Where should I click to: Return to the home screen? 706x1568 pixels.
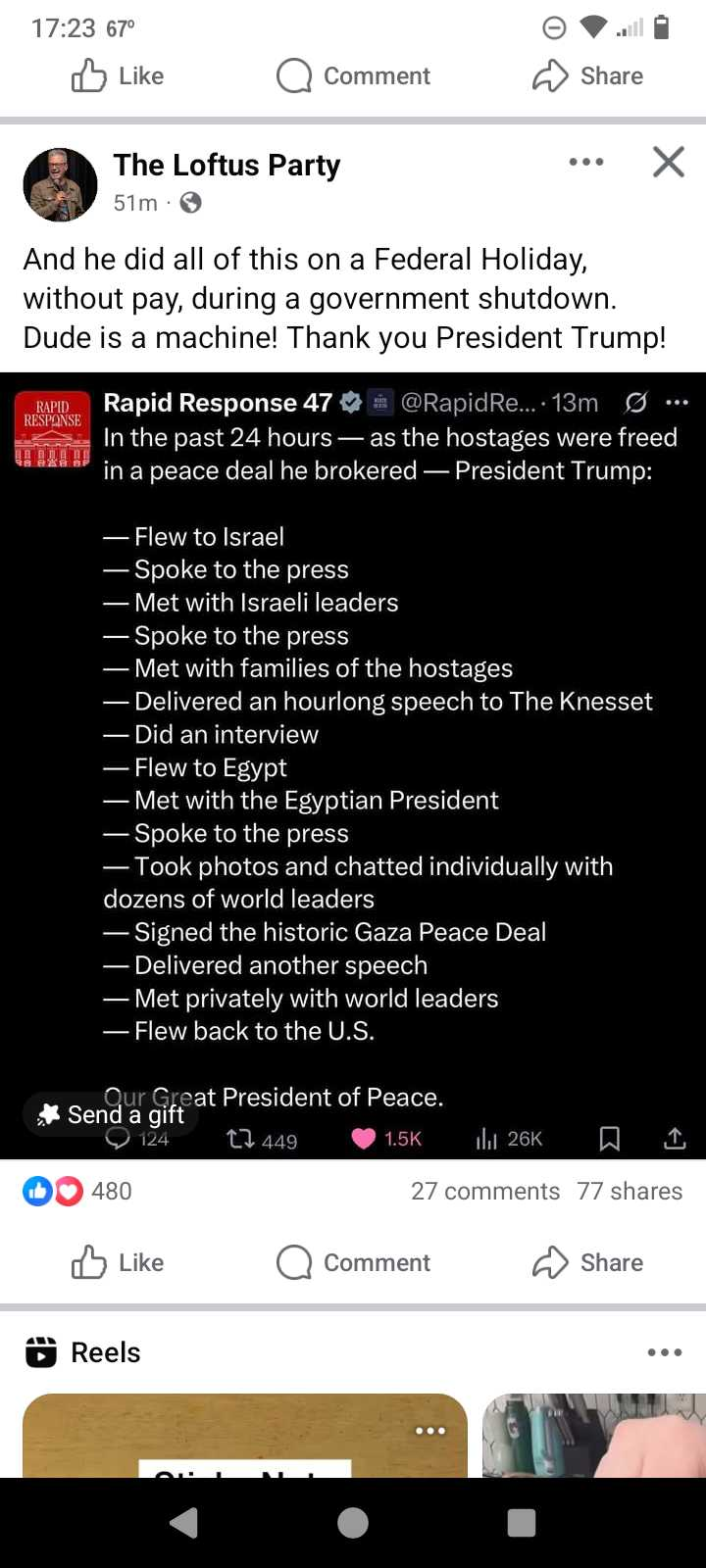(353, 1522)
